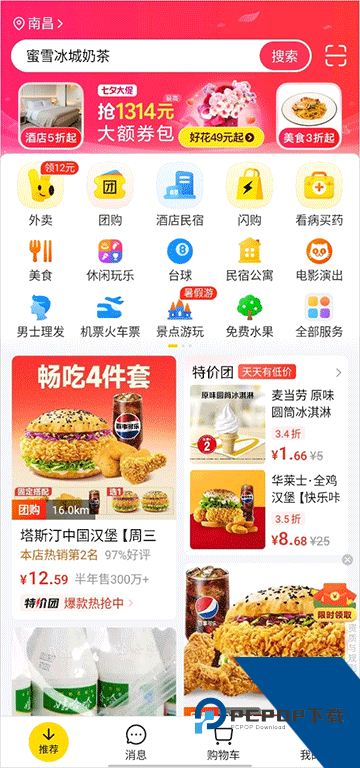Screen dimensions: 360x768
Task: Open 团购 group buying
Action: pos(110,195)
